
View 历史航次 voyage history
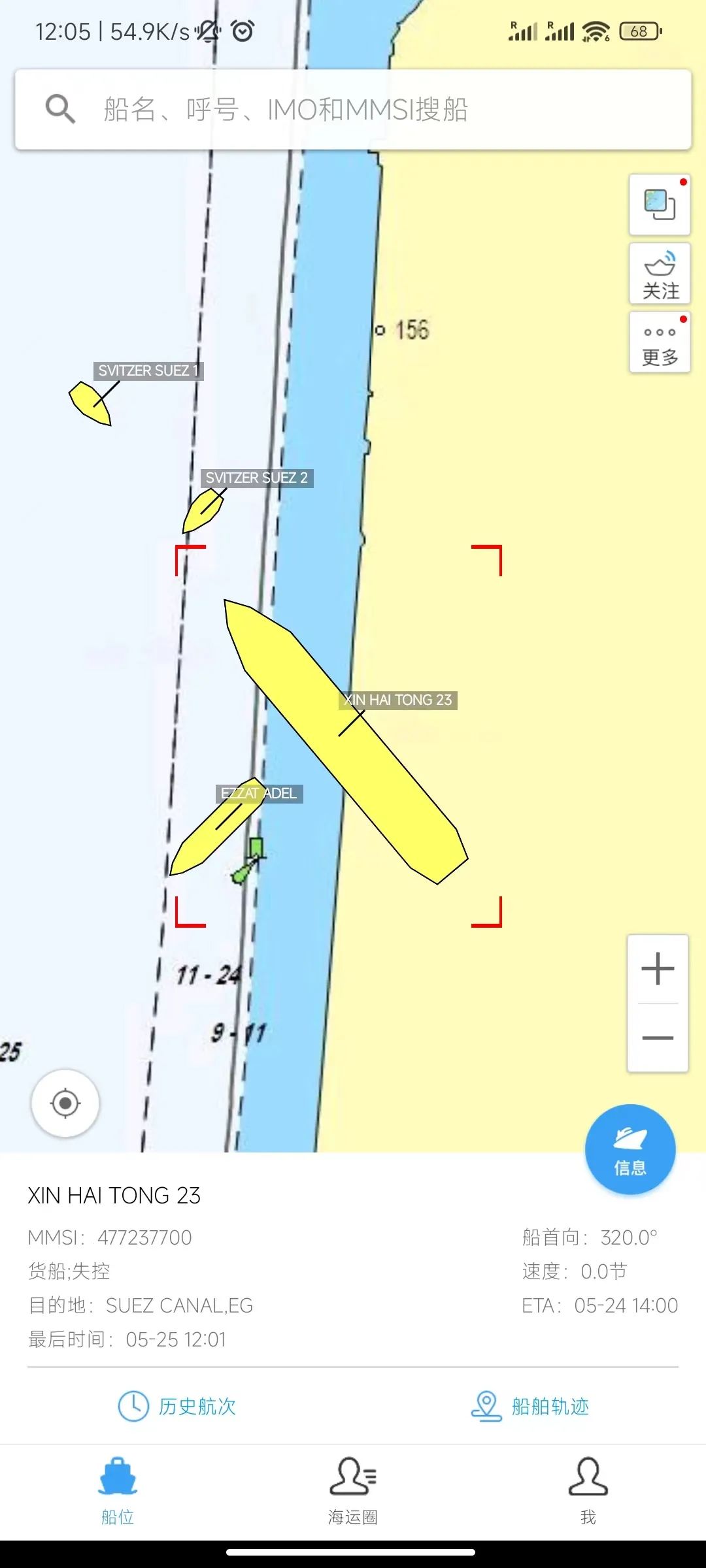coord(177,1406)
